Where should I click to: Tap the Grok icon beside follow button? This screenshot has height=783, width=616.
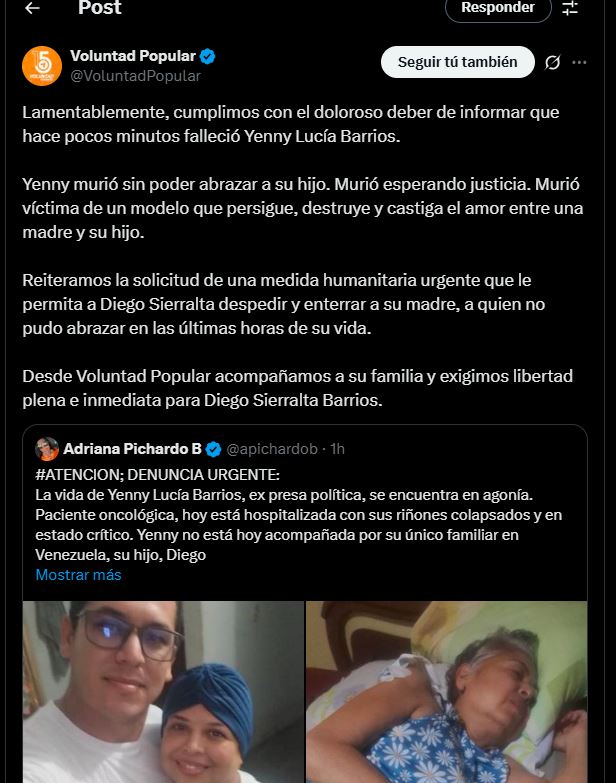(x=552, y=63)
